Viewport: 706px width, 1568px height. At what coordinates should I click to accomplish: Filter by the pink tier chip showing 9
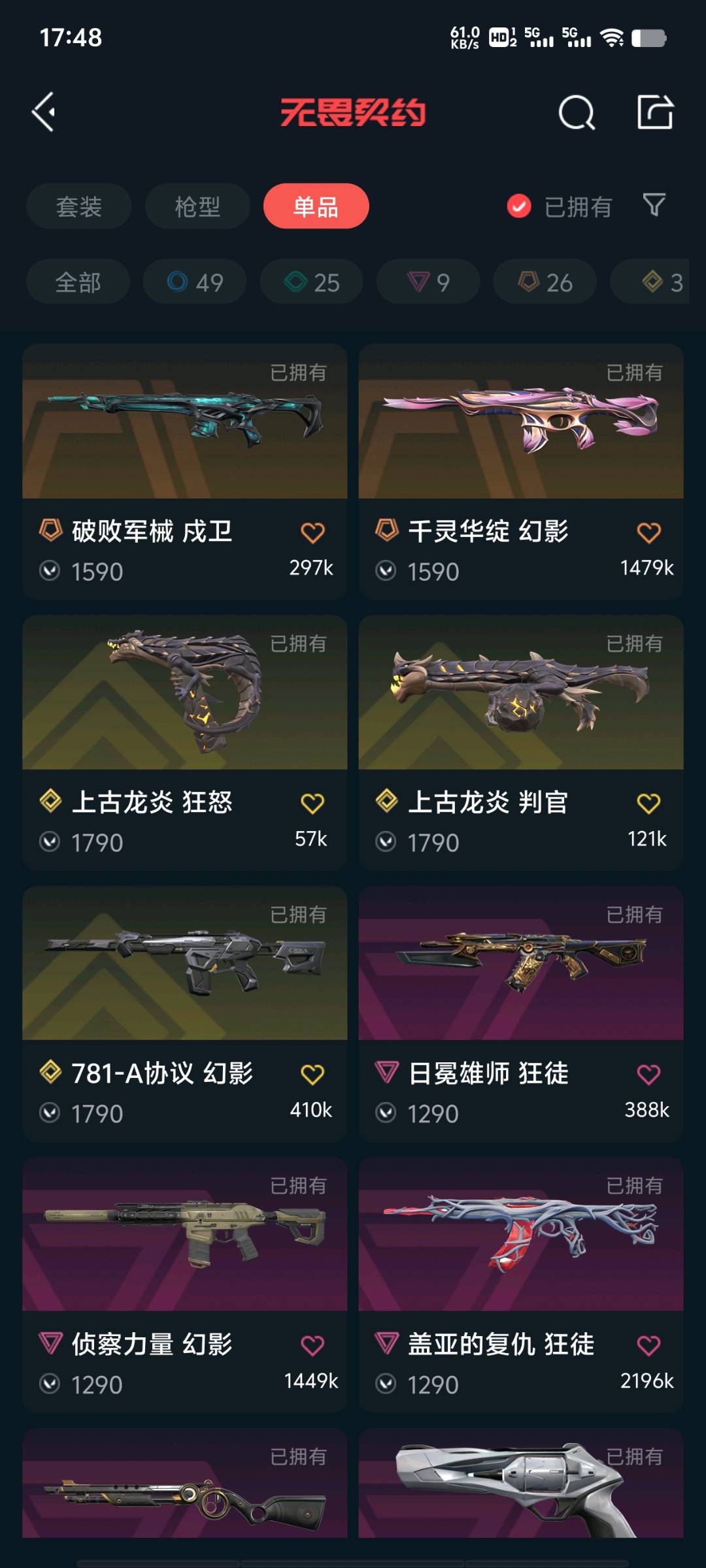pyautogui.click(x=428, y=282)
